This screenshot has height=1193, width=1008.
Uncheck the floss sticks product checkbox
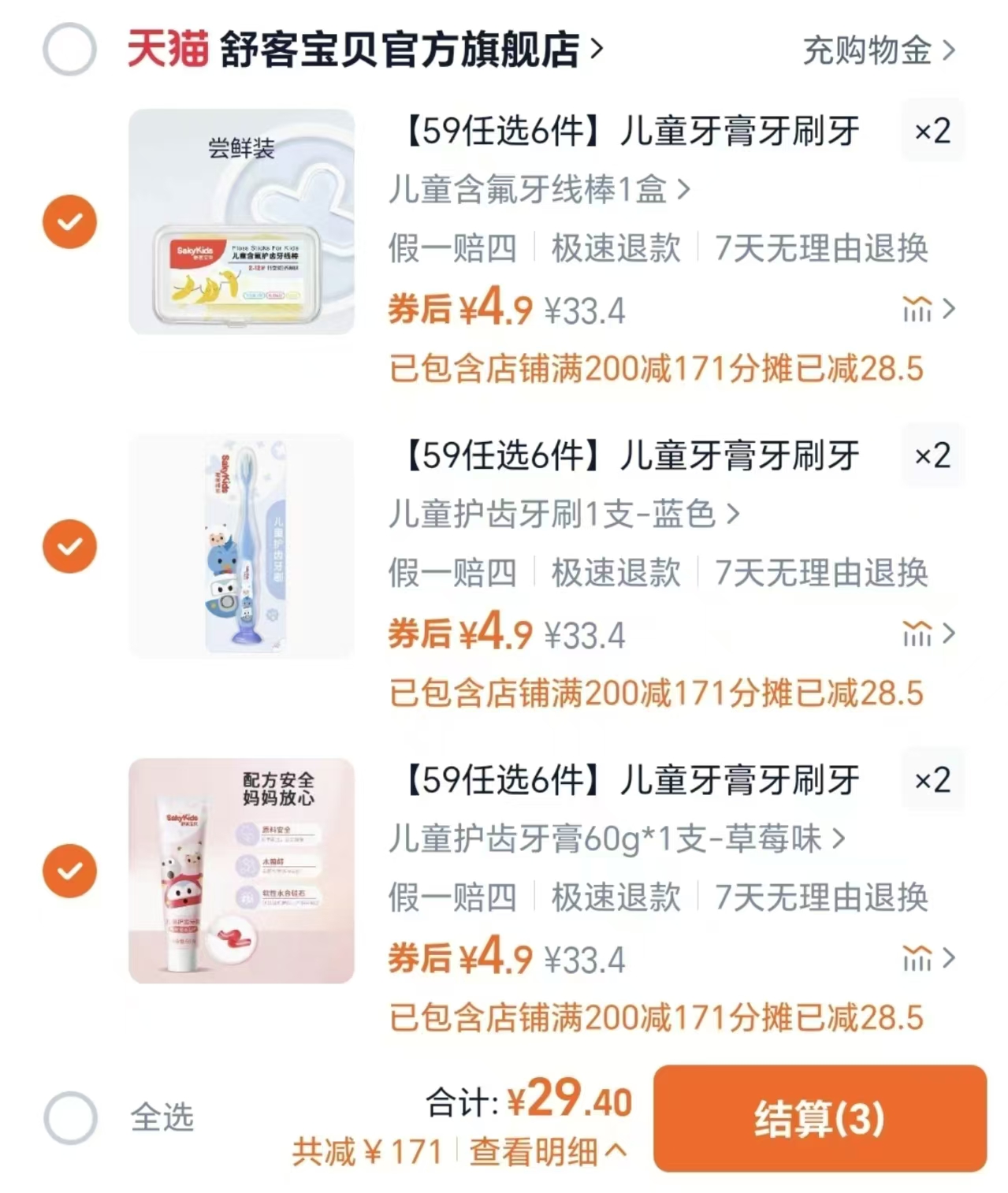[x=70, y=221]
